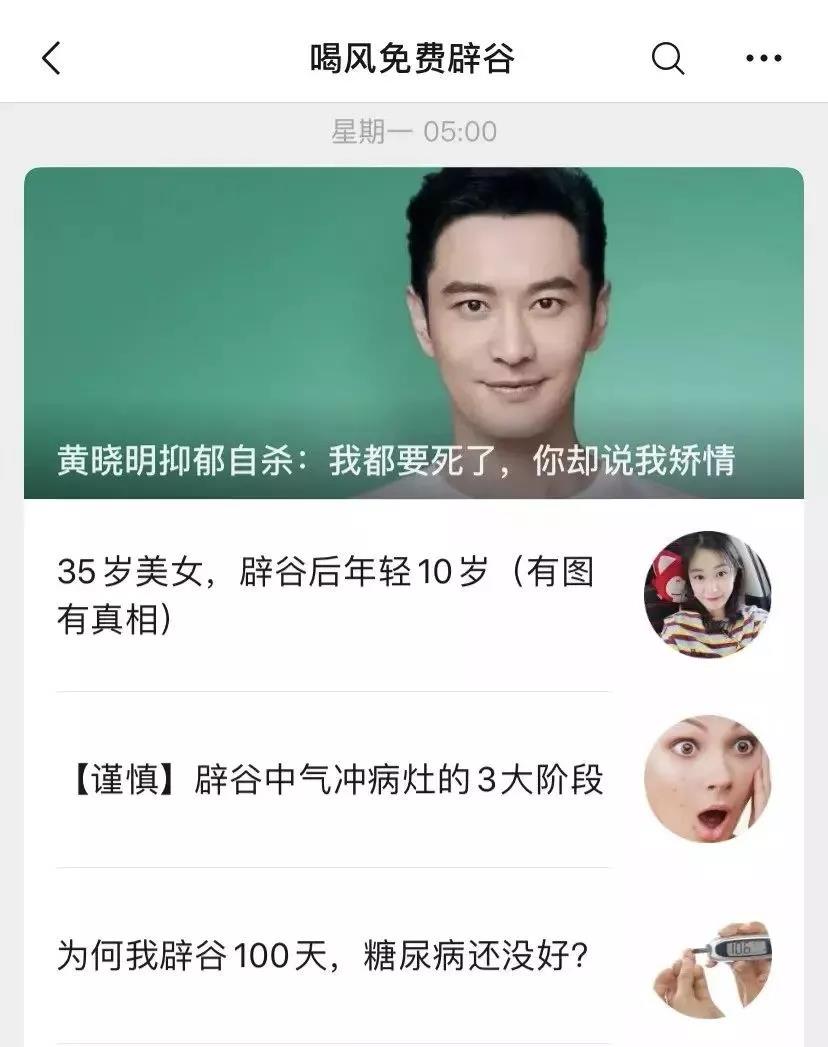Open the search magnifier icon
The width and height of the screenshot is (828, 1047).
click(x=667, y=58)
